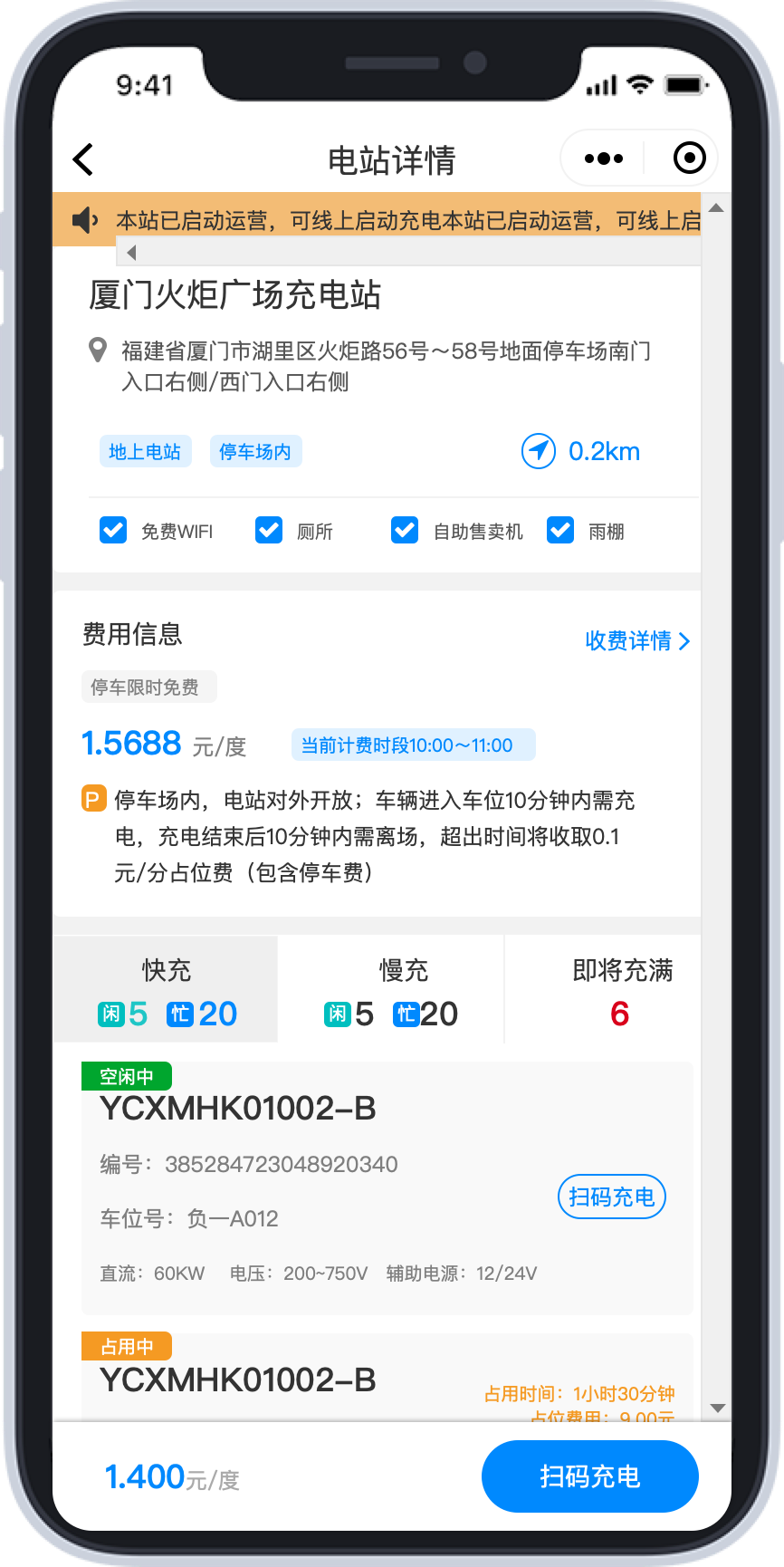Open the occupied charger 占用中 card
Image resolution: width=784 pixels, height=1567 pixels.
[387, 1377]
